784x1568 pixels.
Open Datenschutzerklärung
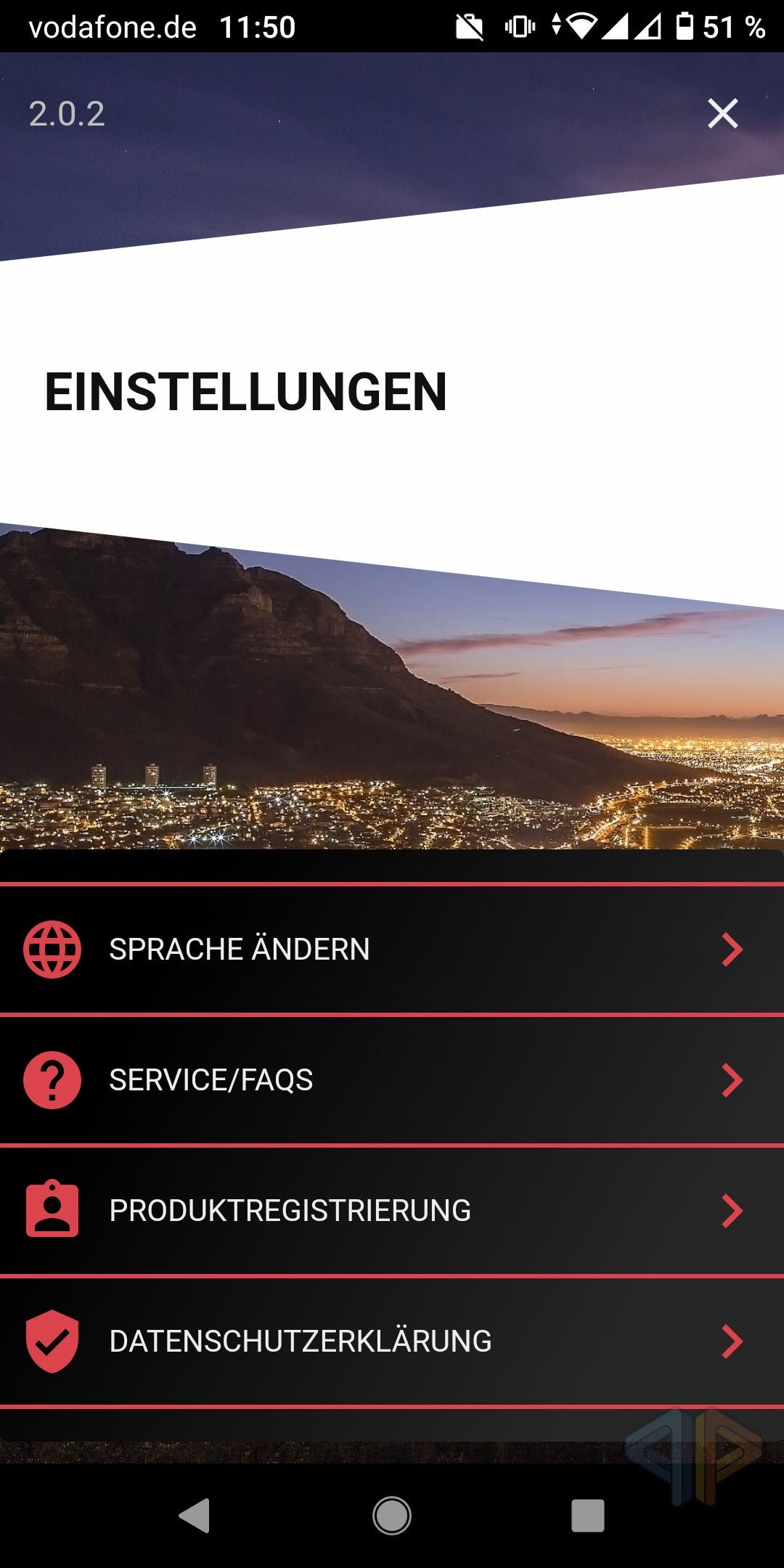[392, 1342]
